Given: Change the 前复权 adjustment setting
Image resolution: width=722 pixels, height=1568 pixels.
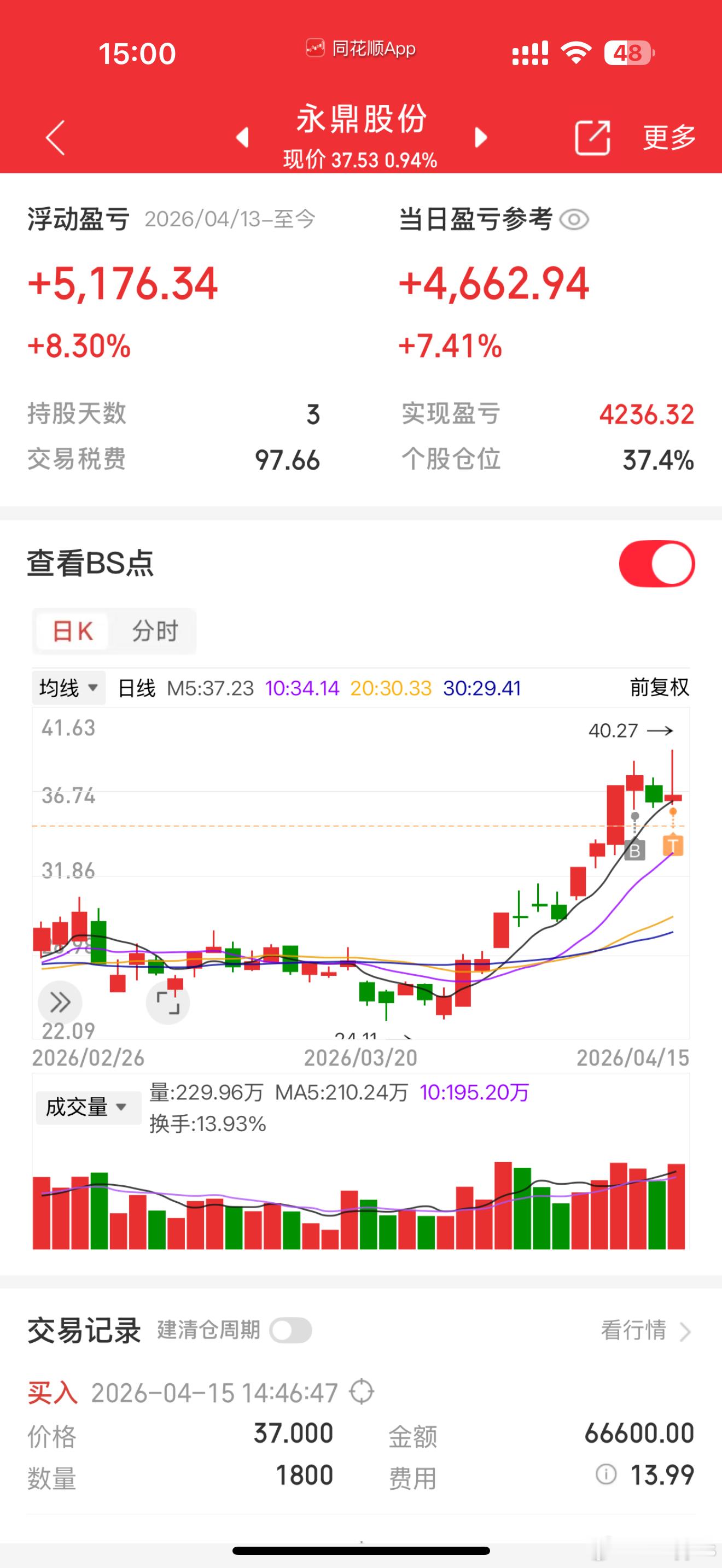Looking at the screenshot, I should (659, 688).
